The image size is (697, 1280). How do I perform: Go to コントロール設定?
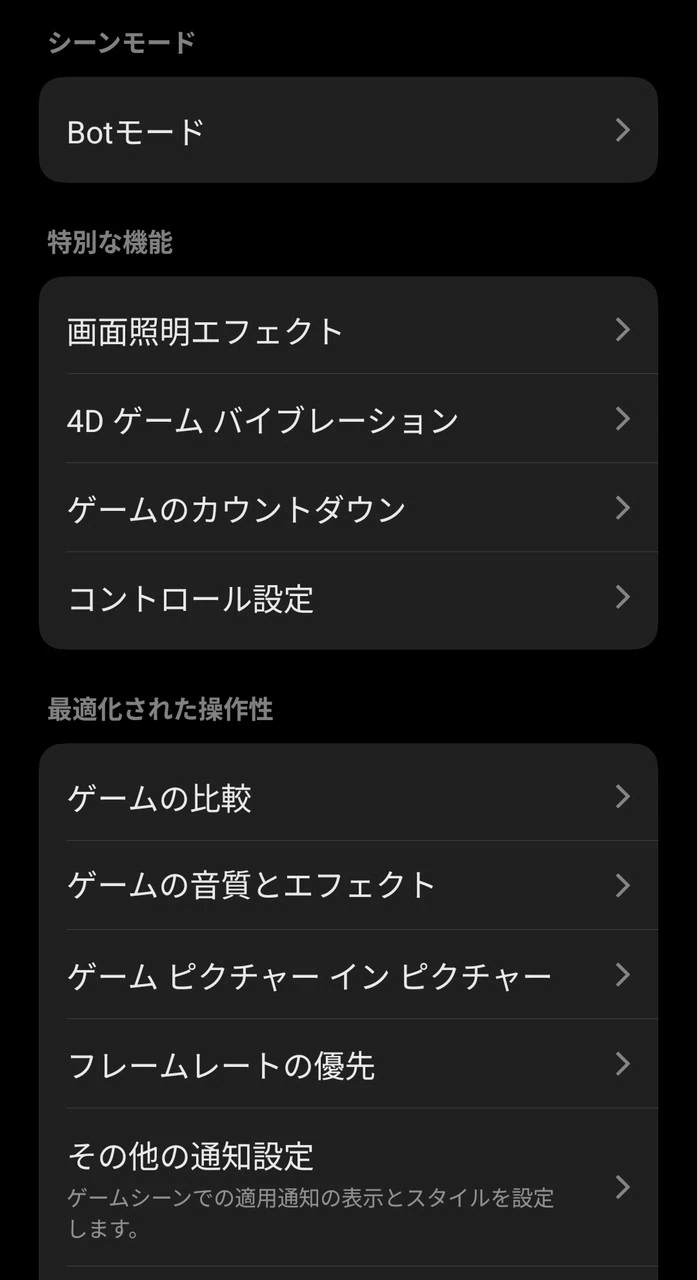pyautogui.click(x=347, y=598)
